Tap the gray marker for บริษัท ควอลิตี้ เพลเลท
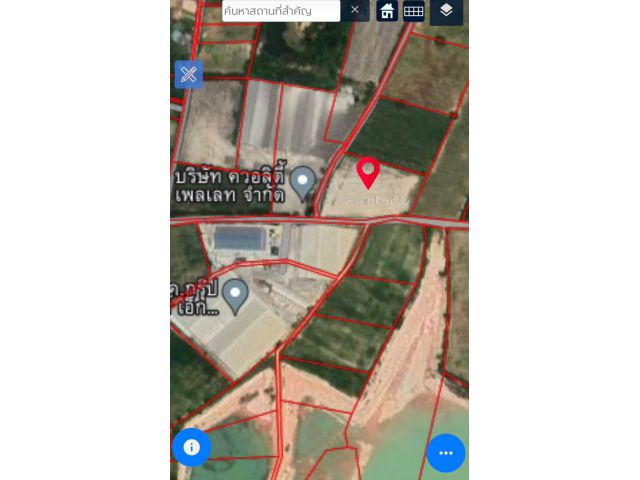The image size is (640, 480). (x=302, y=182)
